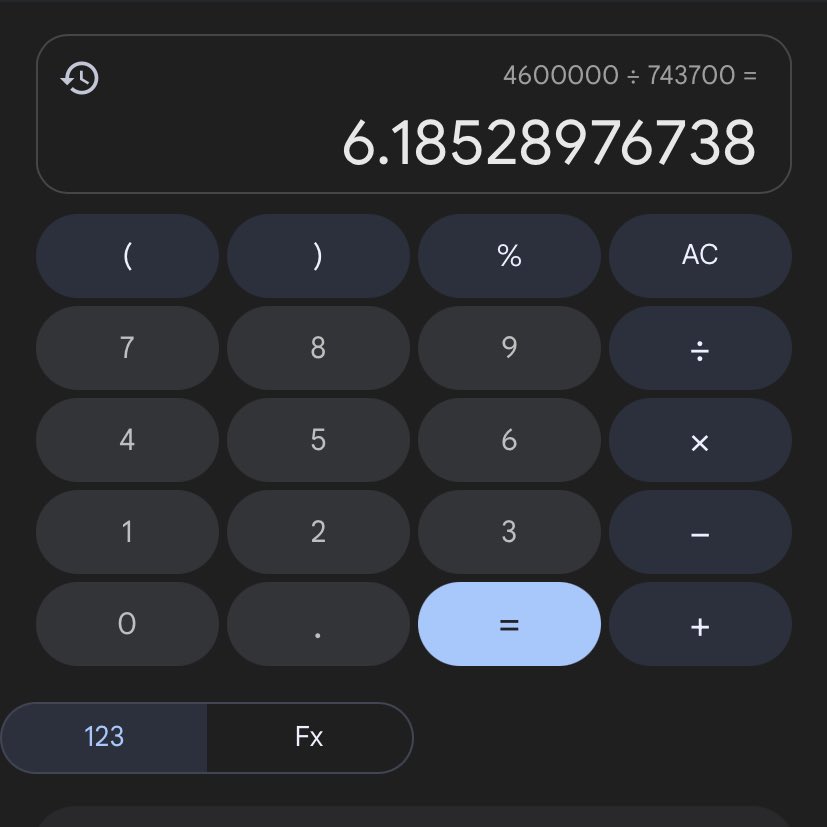
Task: Hit the minus operator key
Action: (x=699, y=533)
